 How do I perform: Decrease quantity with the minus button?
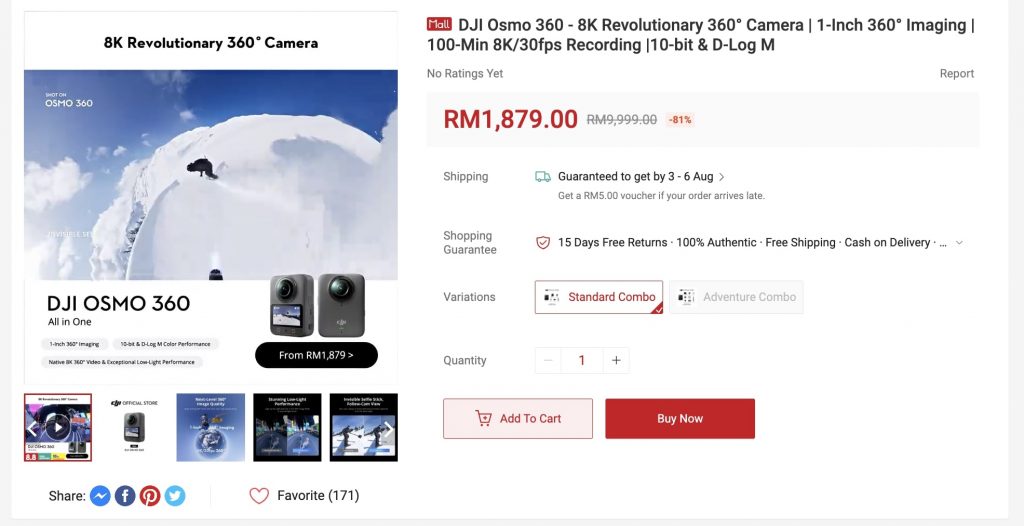pyautogui.click(x=548, y=360)
